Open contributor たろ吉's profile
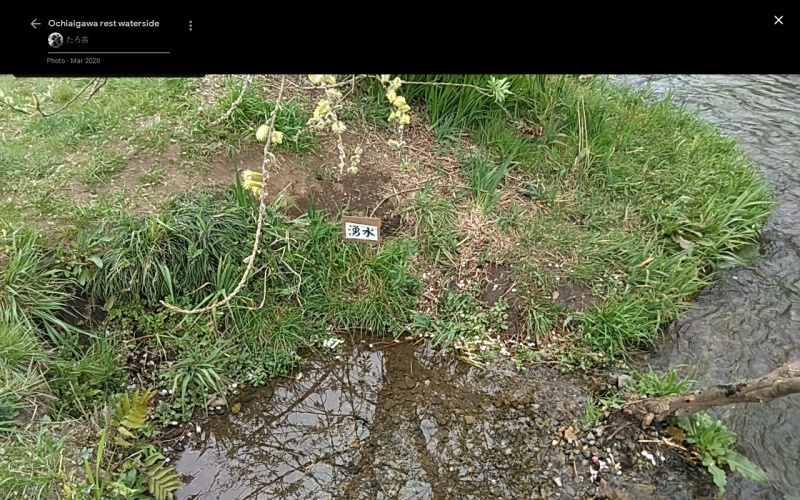Image resolution: width=800 pixels, height=500 pixels. tap(70, 40)
